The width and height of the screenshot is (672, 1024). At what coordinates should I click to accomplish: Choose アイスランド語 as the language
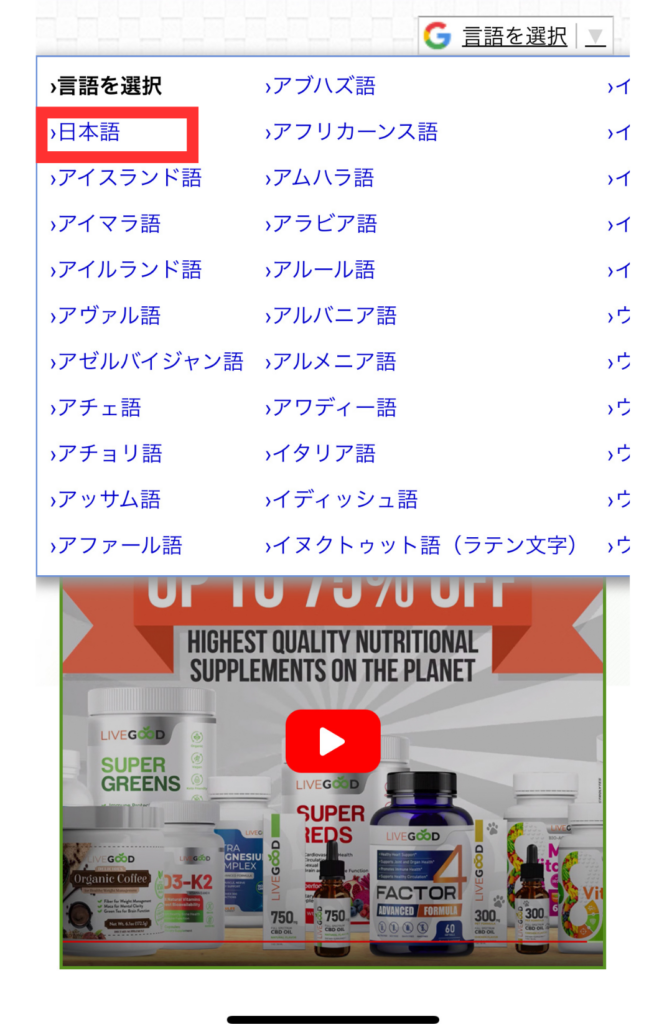pyautogui.click(x=129, y=178)
